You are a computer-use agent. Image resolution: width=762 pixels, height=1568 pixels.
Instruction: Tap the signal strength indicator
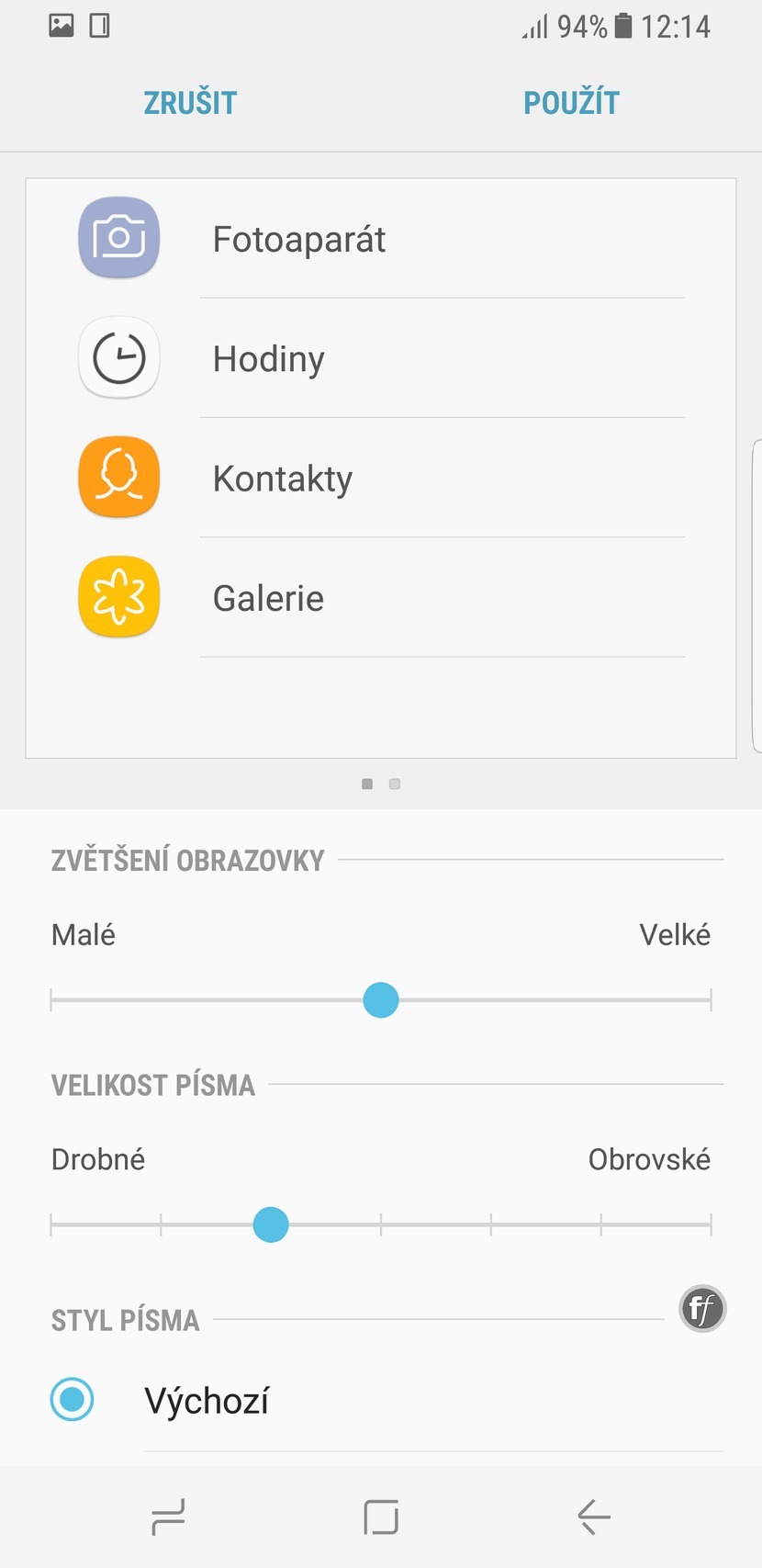[x=535, y=26]
